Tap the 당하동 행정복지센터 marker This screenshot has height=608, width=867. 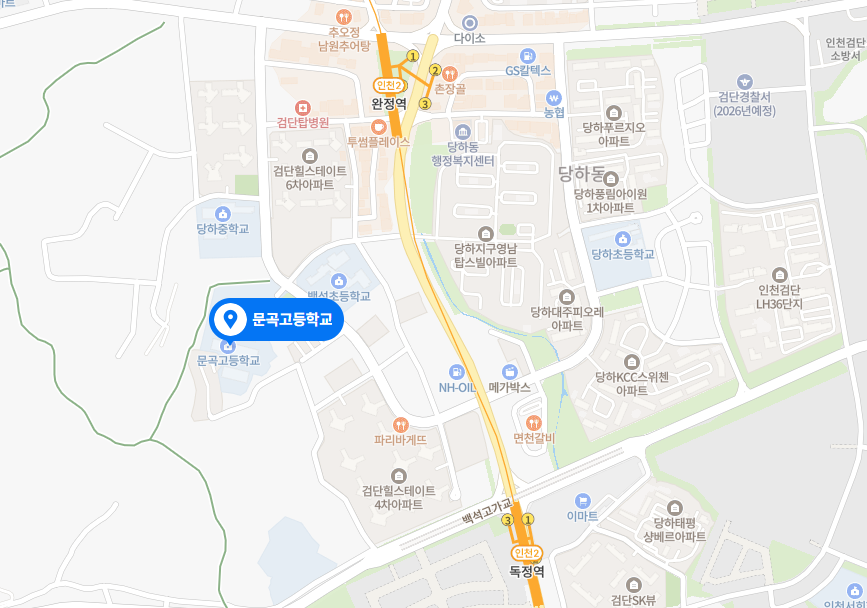(x=463, y=132)
